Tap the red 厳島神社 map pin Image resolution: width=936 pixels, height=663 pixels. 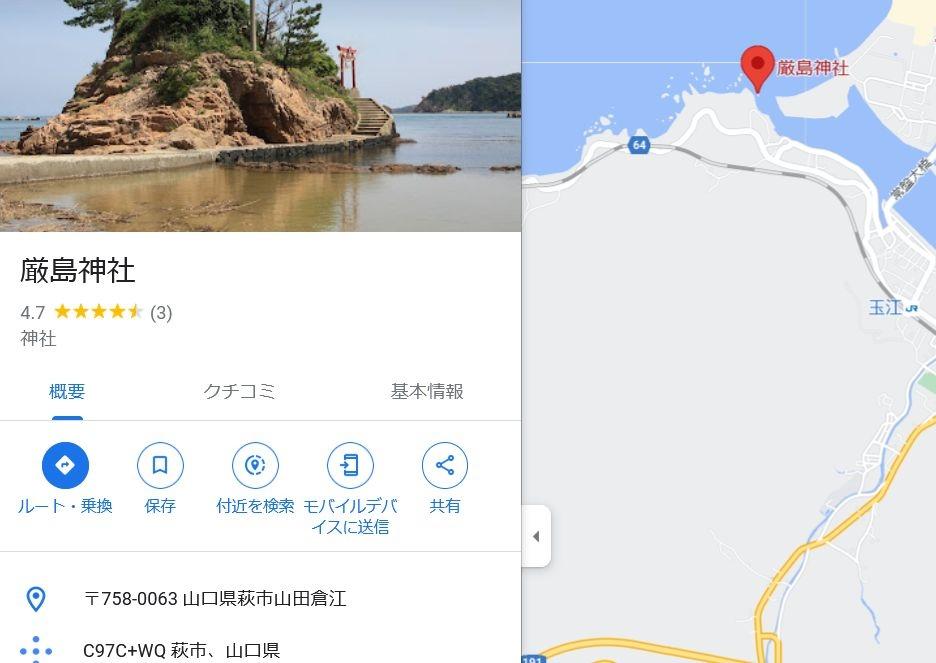pyautogui.click(x=757, y=67)
